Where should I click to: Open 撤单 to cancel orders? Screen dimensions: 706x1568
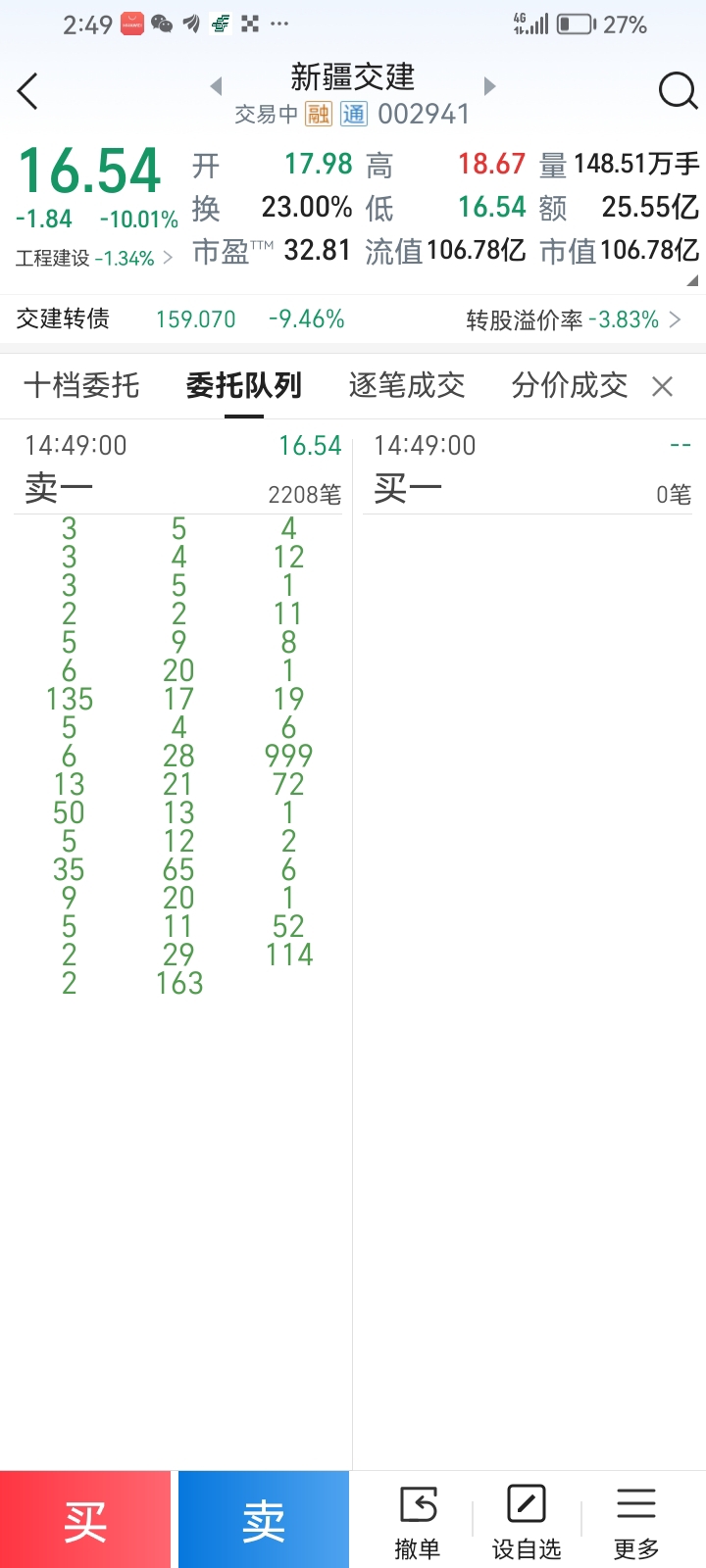pyautogui.click(x=418, y=1522)
